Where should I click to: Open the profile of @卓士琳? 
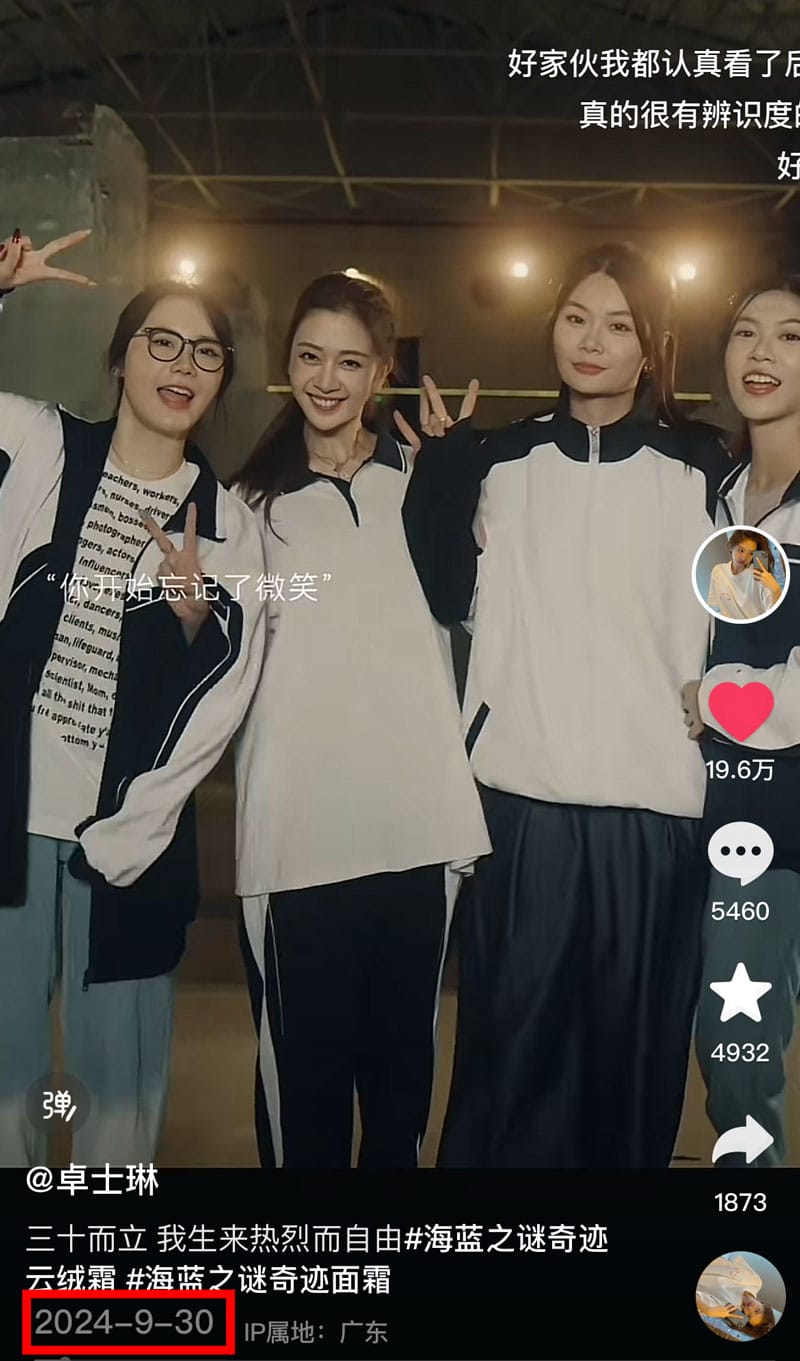tap(93, 1181)
